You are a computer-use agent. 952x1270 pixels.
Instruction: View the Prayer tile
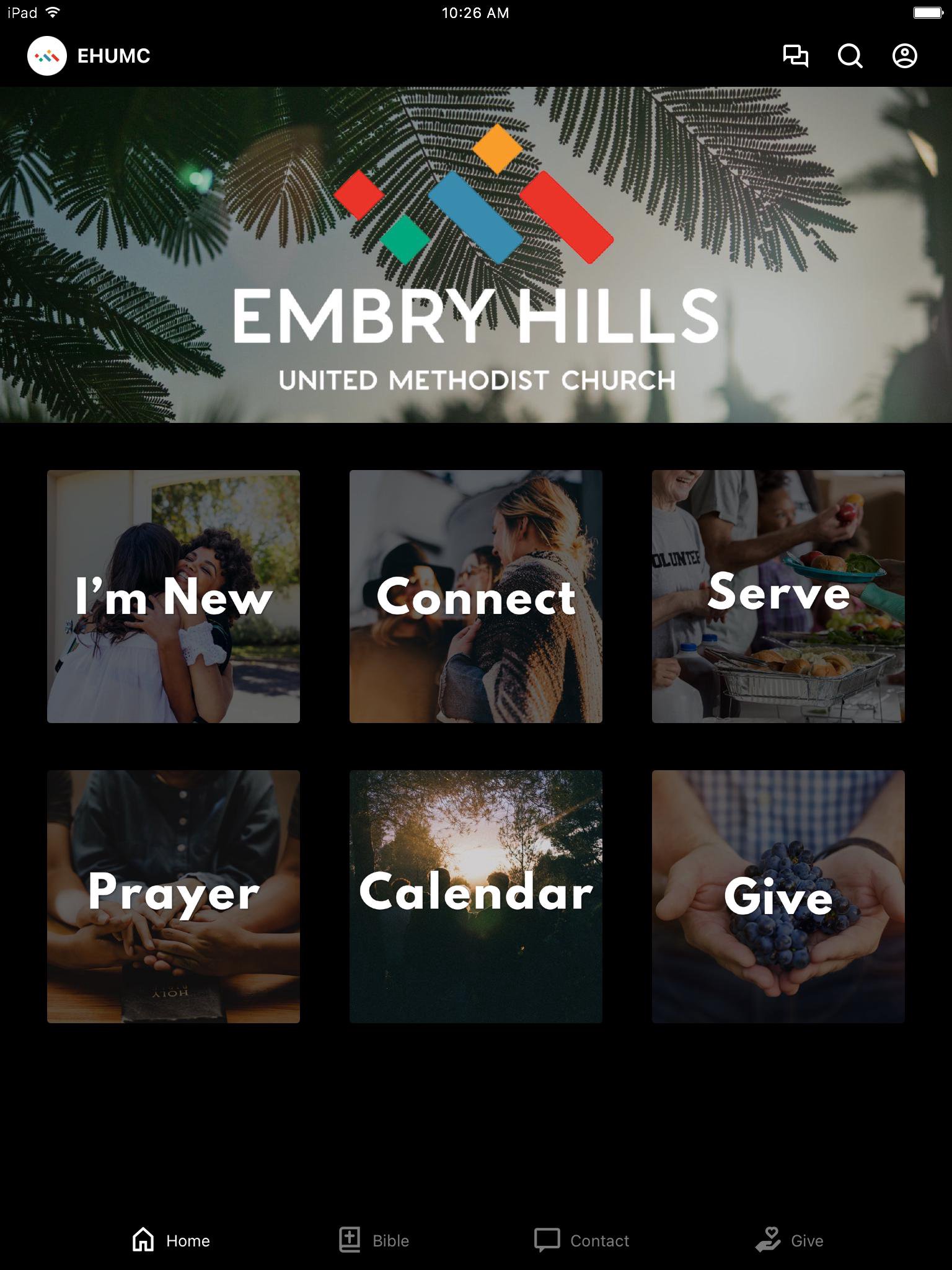(x=174, y=896)
